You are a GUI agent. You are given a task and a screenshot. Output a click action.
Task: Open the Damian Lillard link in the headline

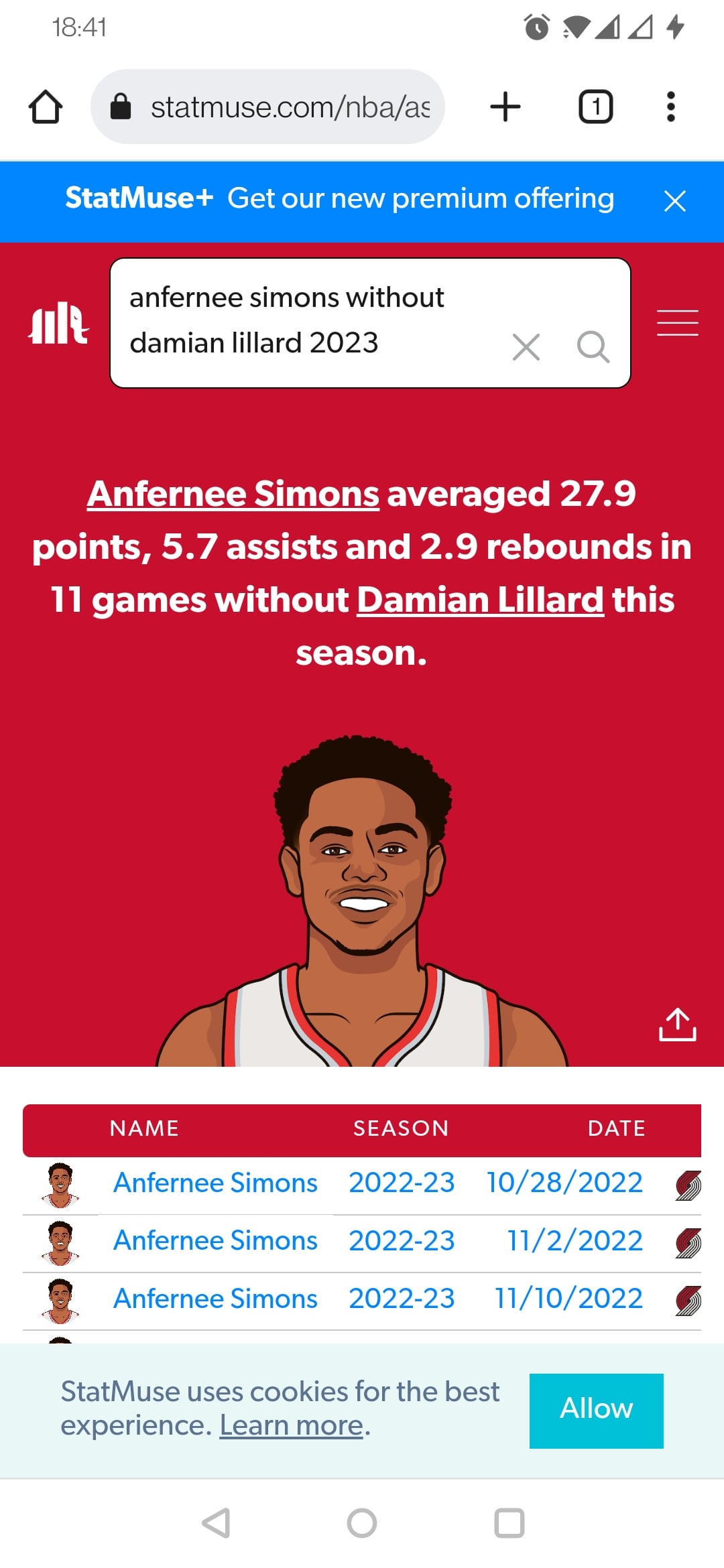[480, 600]
